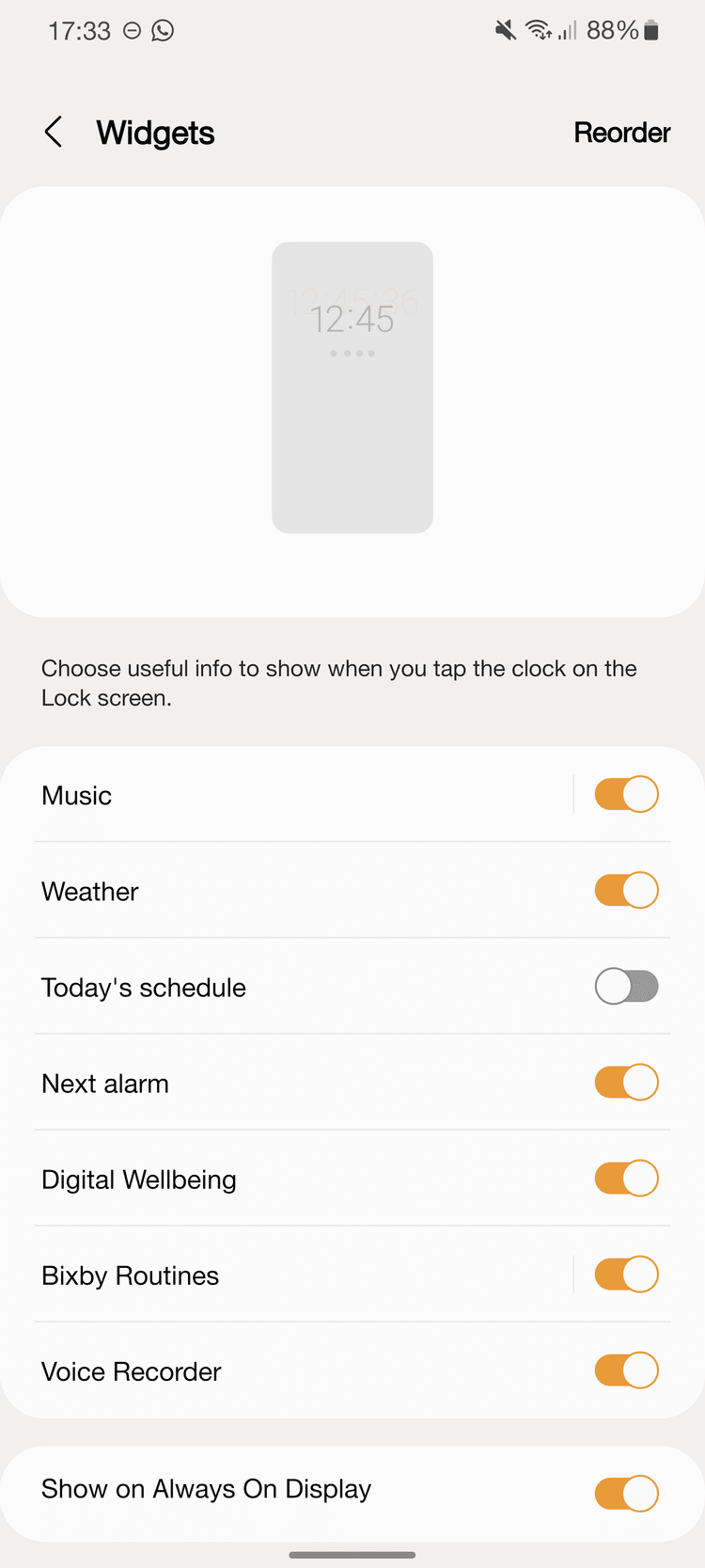Go back from the Widgets screen

coord(54,133)
